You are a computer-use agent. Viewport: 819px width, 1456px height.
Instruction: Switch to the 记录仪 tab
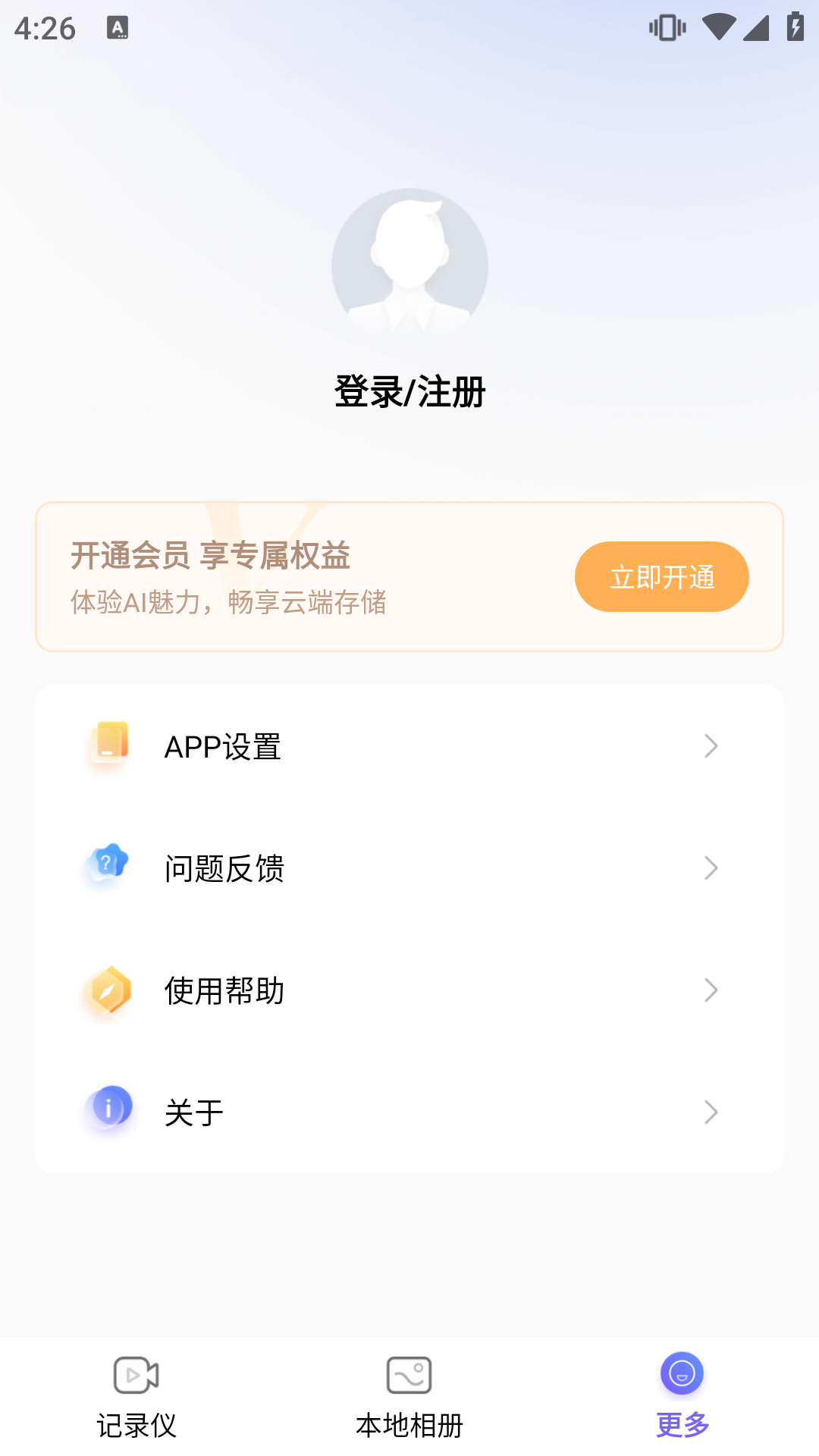pyautogui.click(x=136, y=1397)
